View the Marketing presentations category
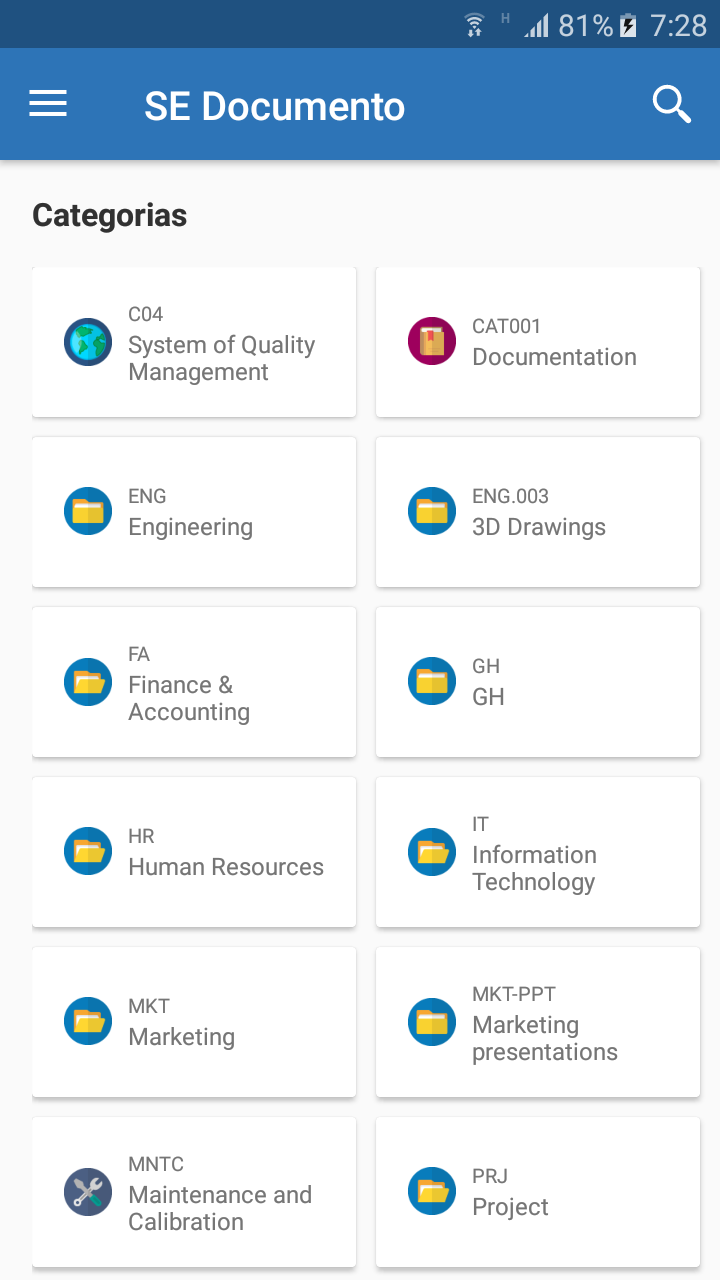This screenshot has height=1280, width=720. pos(538,1022)
